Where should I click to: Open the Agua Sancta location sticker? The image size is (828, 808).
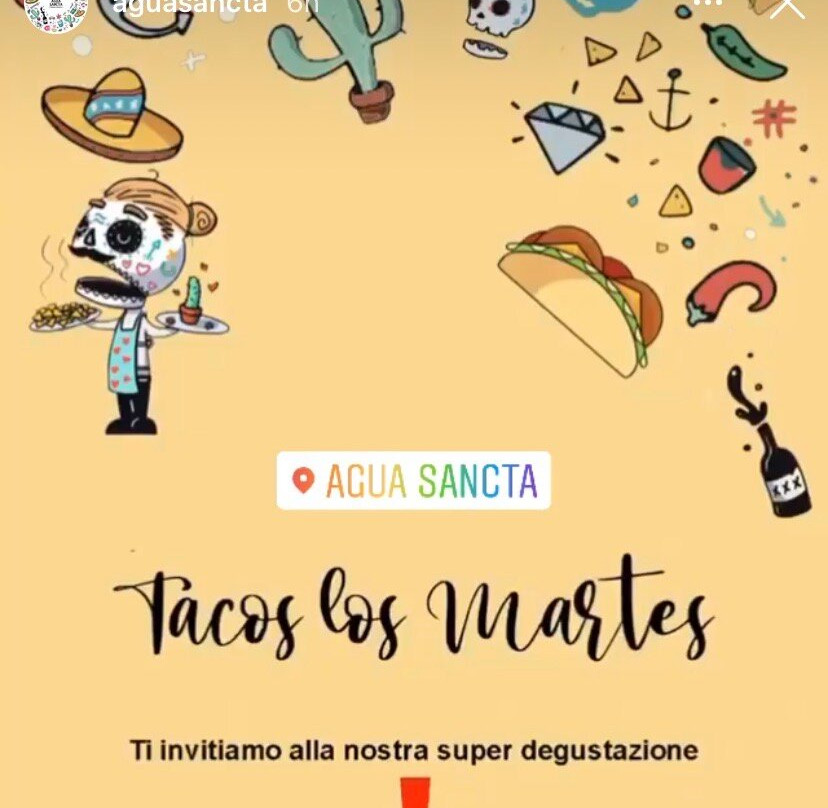414,481
